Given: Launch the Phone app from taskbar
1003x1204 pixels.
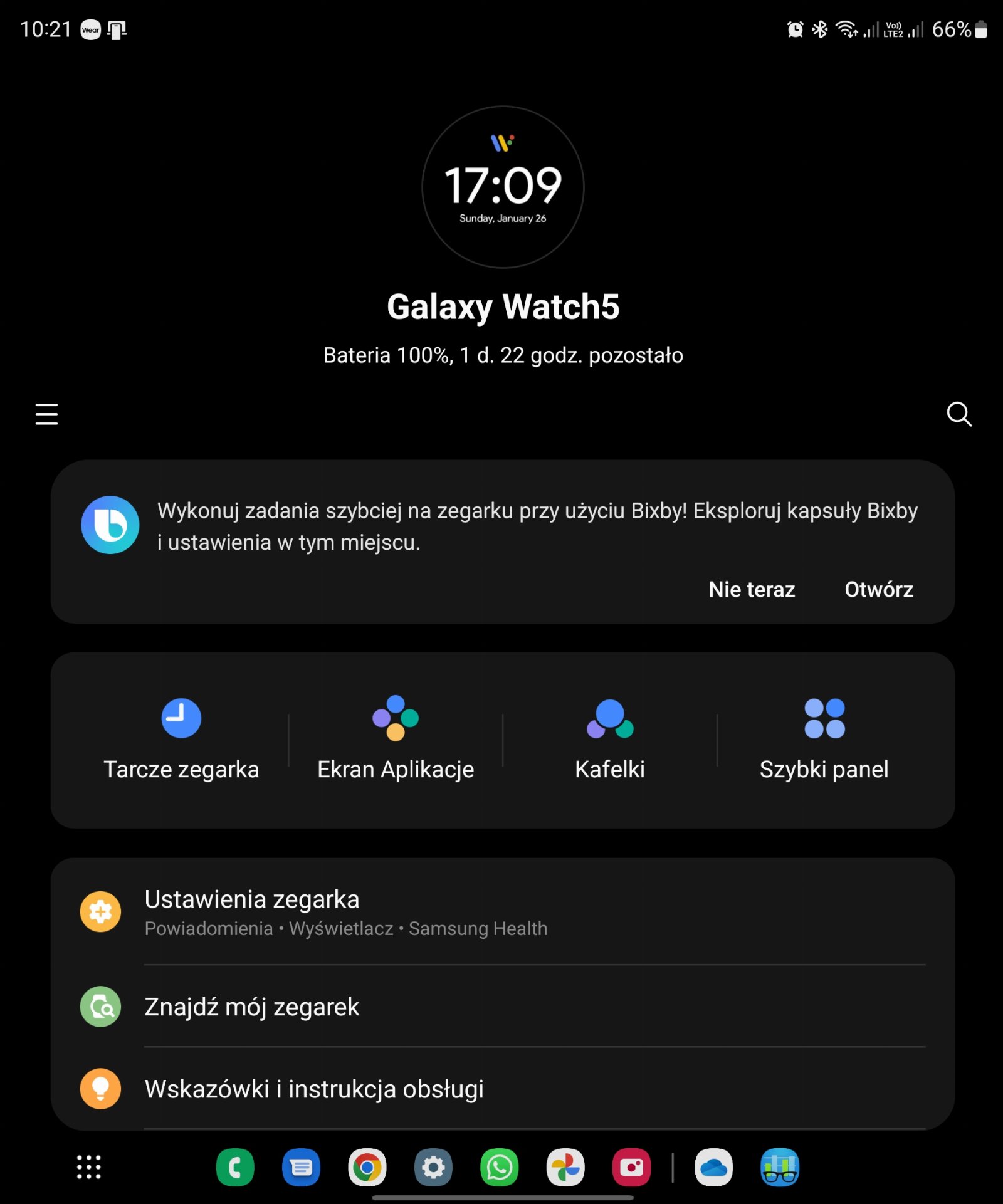Looking at the screenshot, I should 235,1168.
